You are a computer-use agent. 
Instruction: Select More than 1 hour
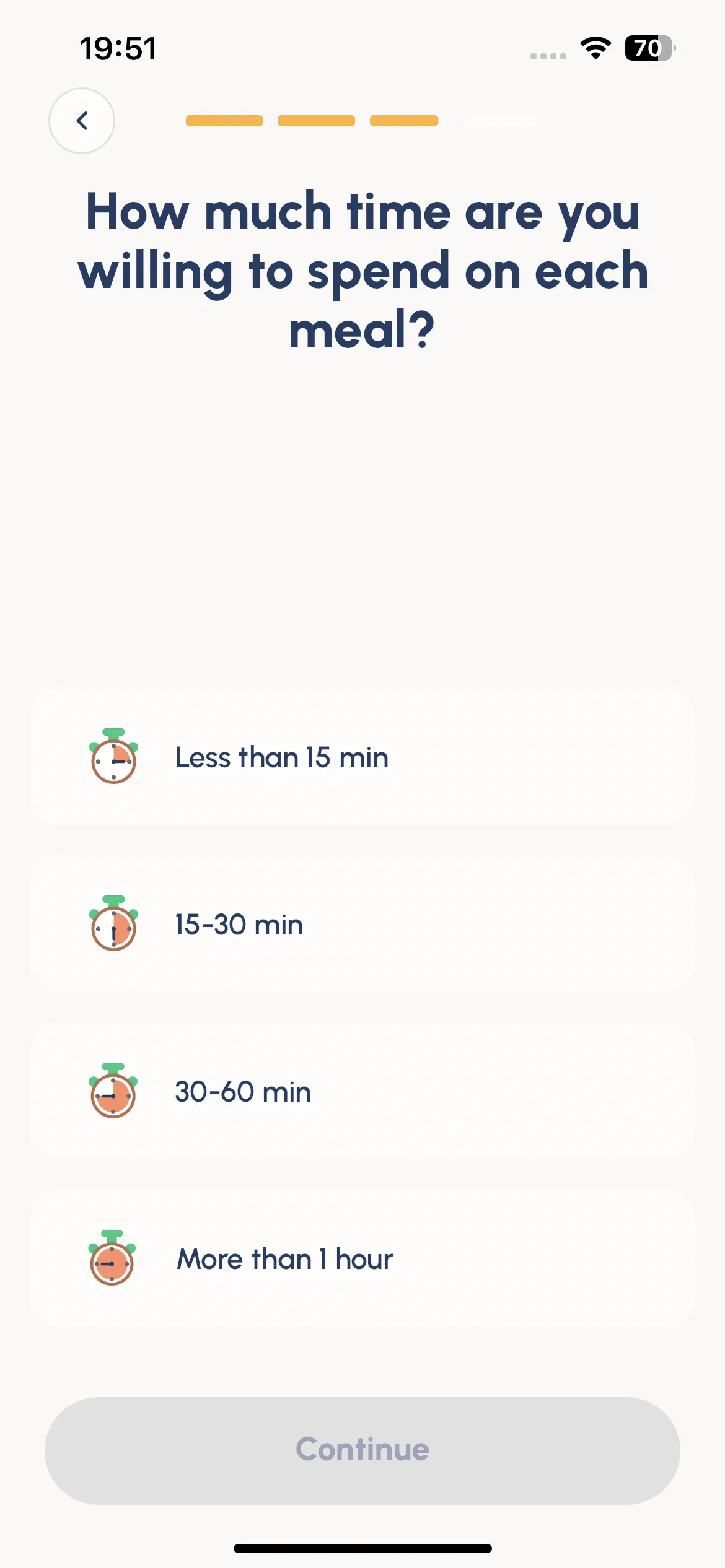pyautogui.click(x=362, y=1258)
